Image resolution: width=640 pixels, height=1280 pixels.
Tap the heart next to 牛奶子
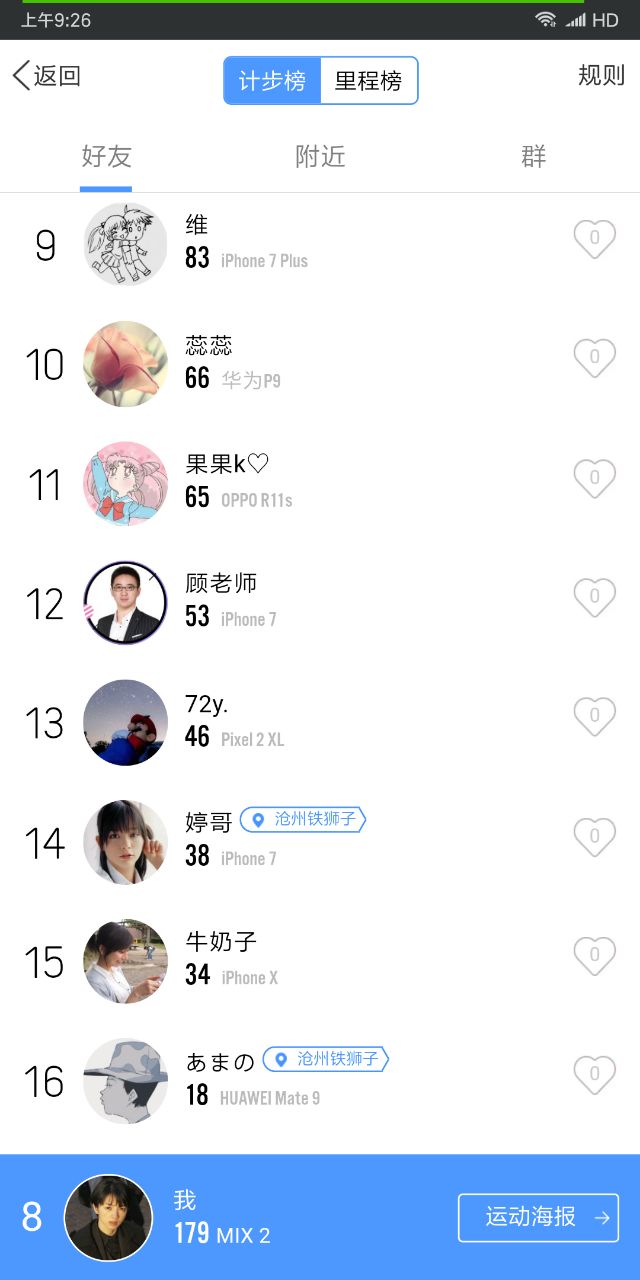[x=594, y=955]
